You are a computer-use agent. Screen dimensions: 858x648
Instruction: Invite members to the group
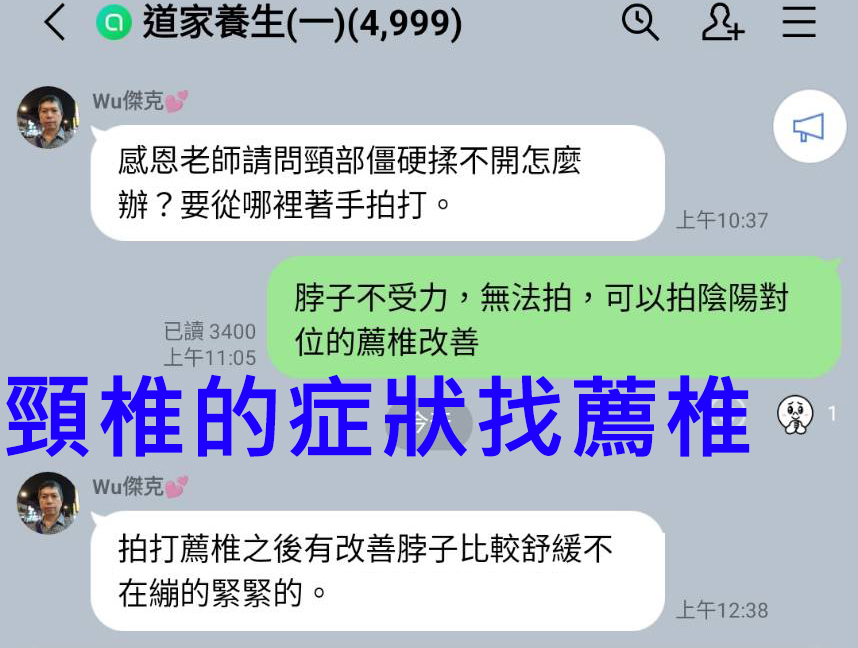[721, 23]
